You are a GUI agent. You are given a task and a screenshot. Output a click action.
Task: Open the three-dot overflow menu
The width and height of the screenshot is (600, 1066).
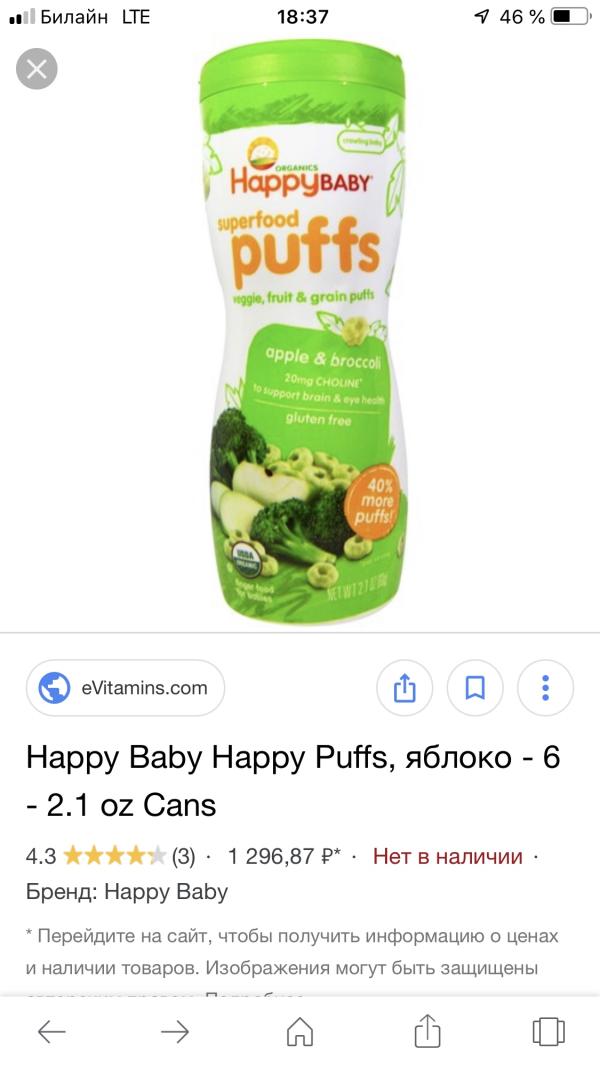[x=545, y=688]
